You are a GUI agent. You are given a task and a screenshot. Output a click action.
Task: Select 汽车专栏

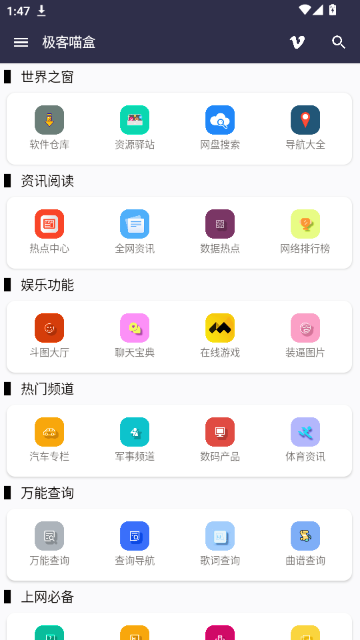49,440
